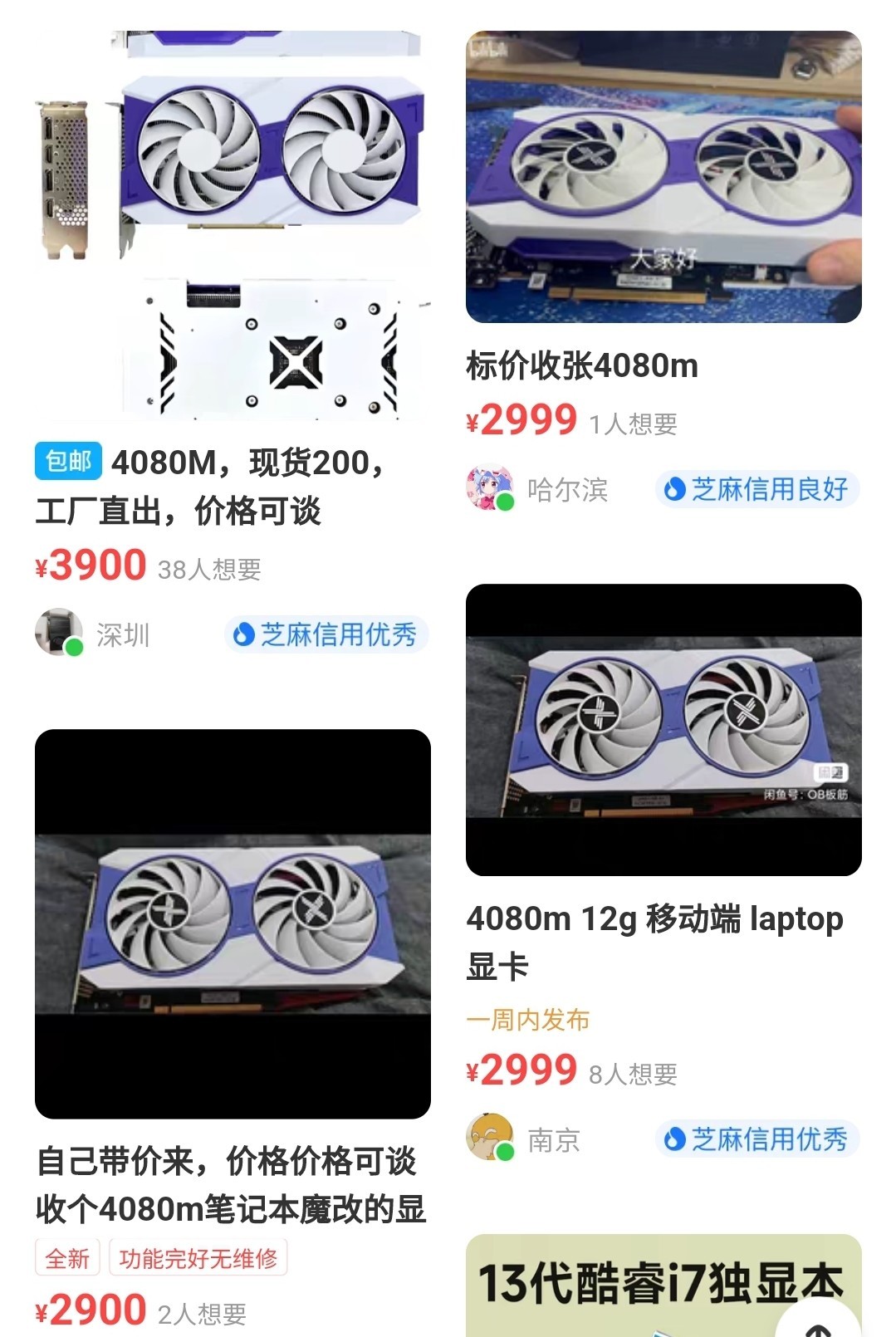Open the 自己带价来 listing priced ¥2900
Image resolution: width=896 pixels, height=1337 pixels.
233,923
